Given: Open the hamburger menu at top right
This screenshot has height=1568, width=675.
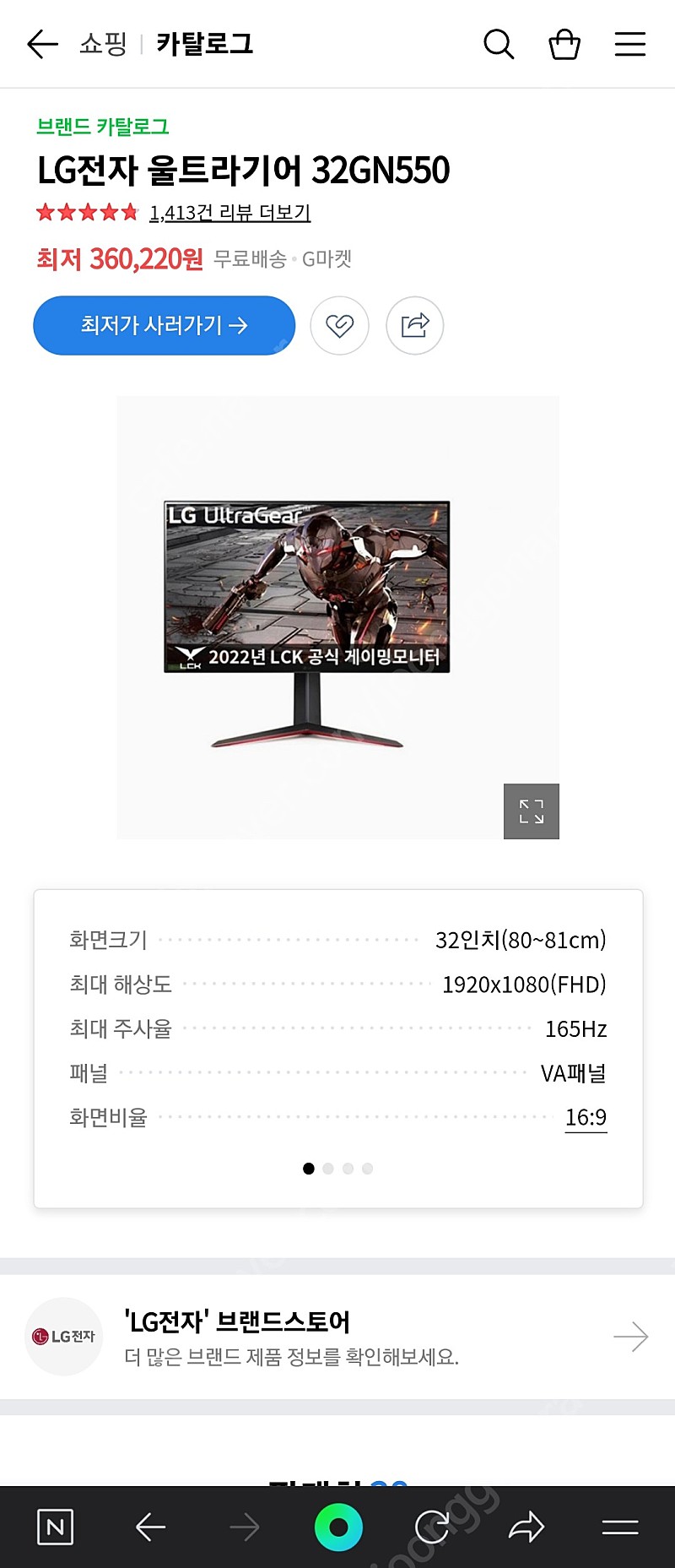Looking at the screenshot, I should (629, 45).
